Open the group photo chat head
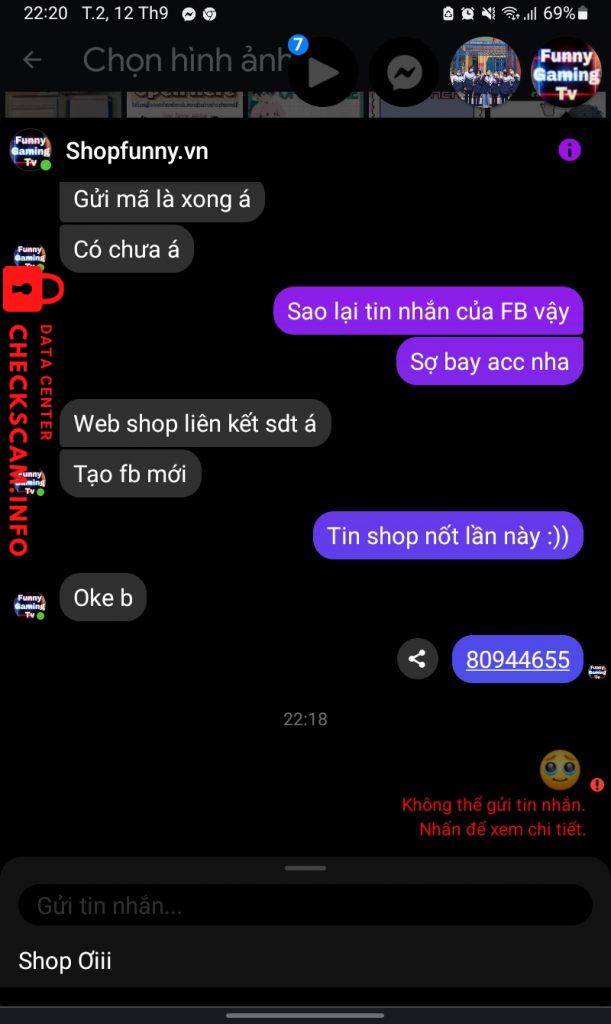 coord(485,72)
